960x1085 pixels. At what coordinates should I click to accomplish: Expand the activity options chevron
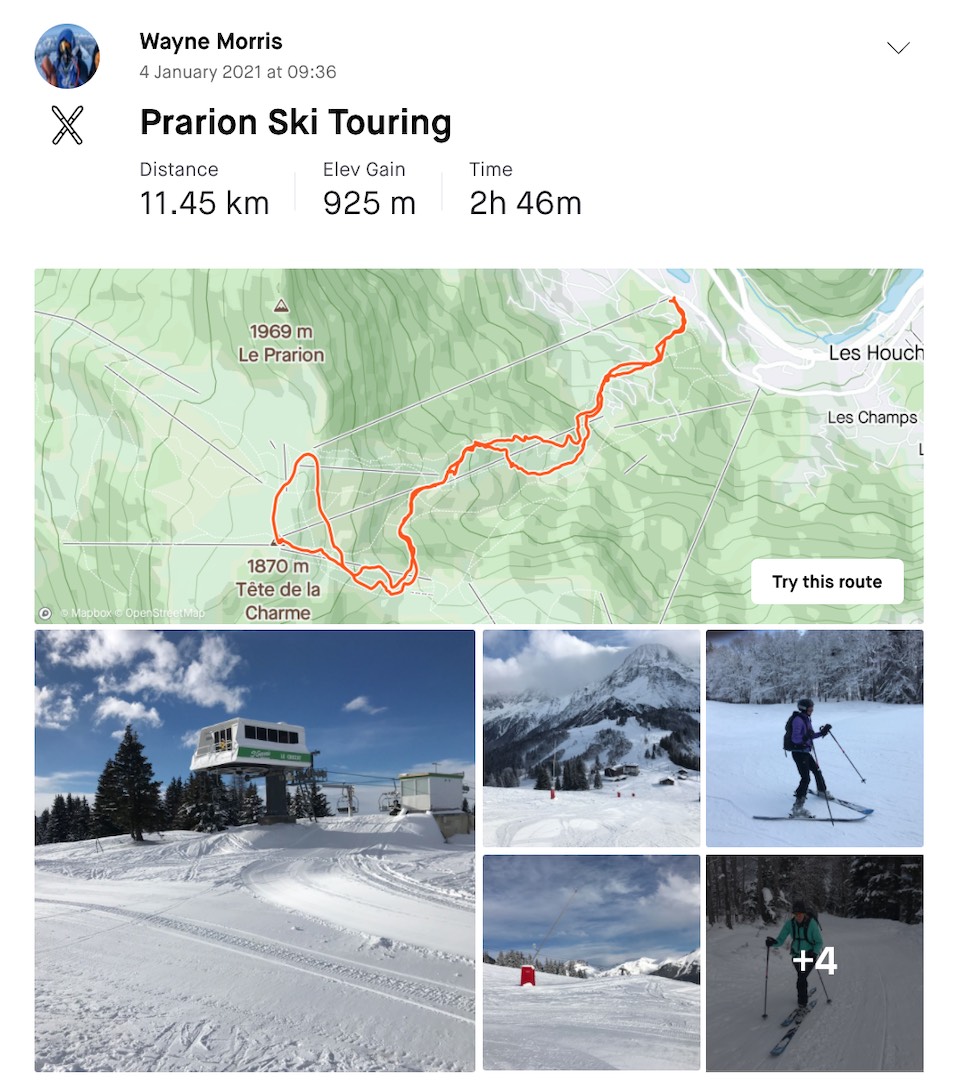click(x=898, y=48)
